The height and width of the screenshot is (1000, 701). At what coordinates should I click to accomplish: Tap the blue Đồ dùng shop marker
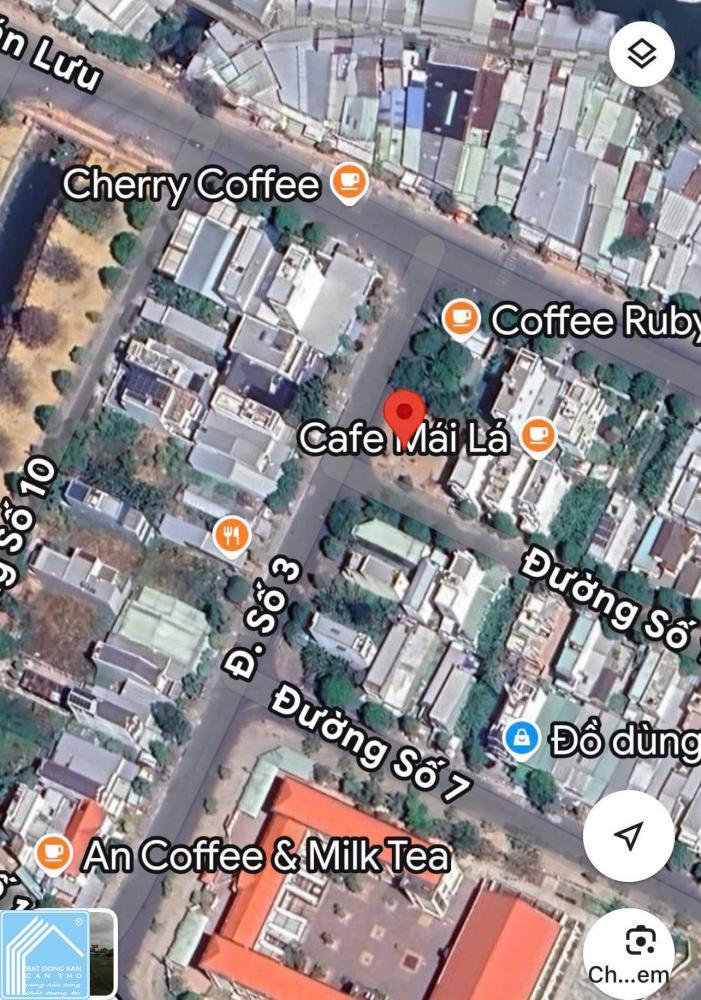point(521,740)
